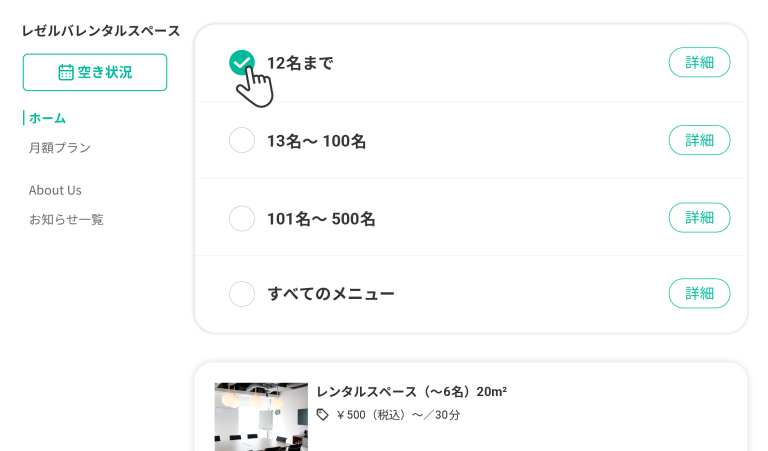Image resolution: width=768 pixels, height=451 pixels.
Task: View 詳細 for 13名〜100名
Action: [699, 140]
